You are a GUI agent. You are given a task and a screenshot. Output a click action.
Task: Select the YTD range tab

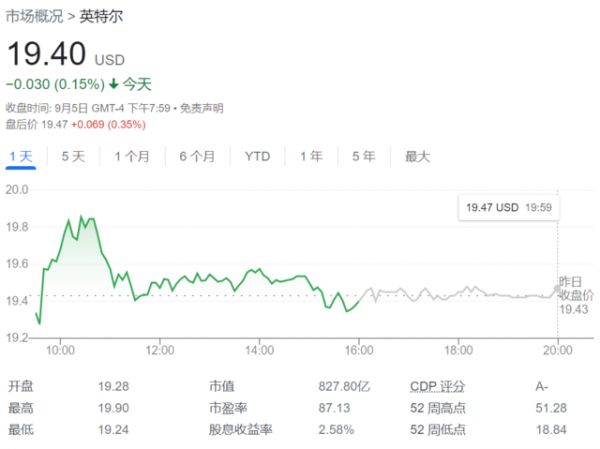[x=257, y=156]
